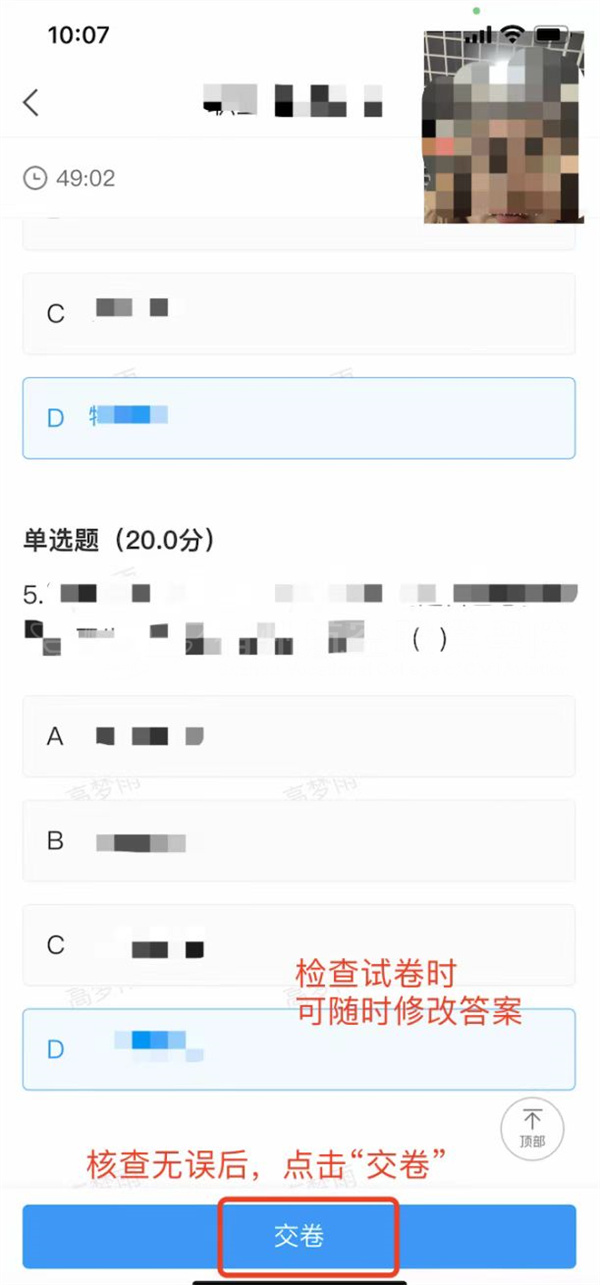Submit the exam with 交卷
The image size is (600, 1285).
(x=299, y=1236)
